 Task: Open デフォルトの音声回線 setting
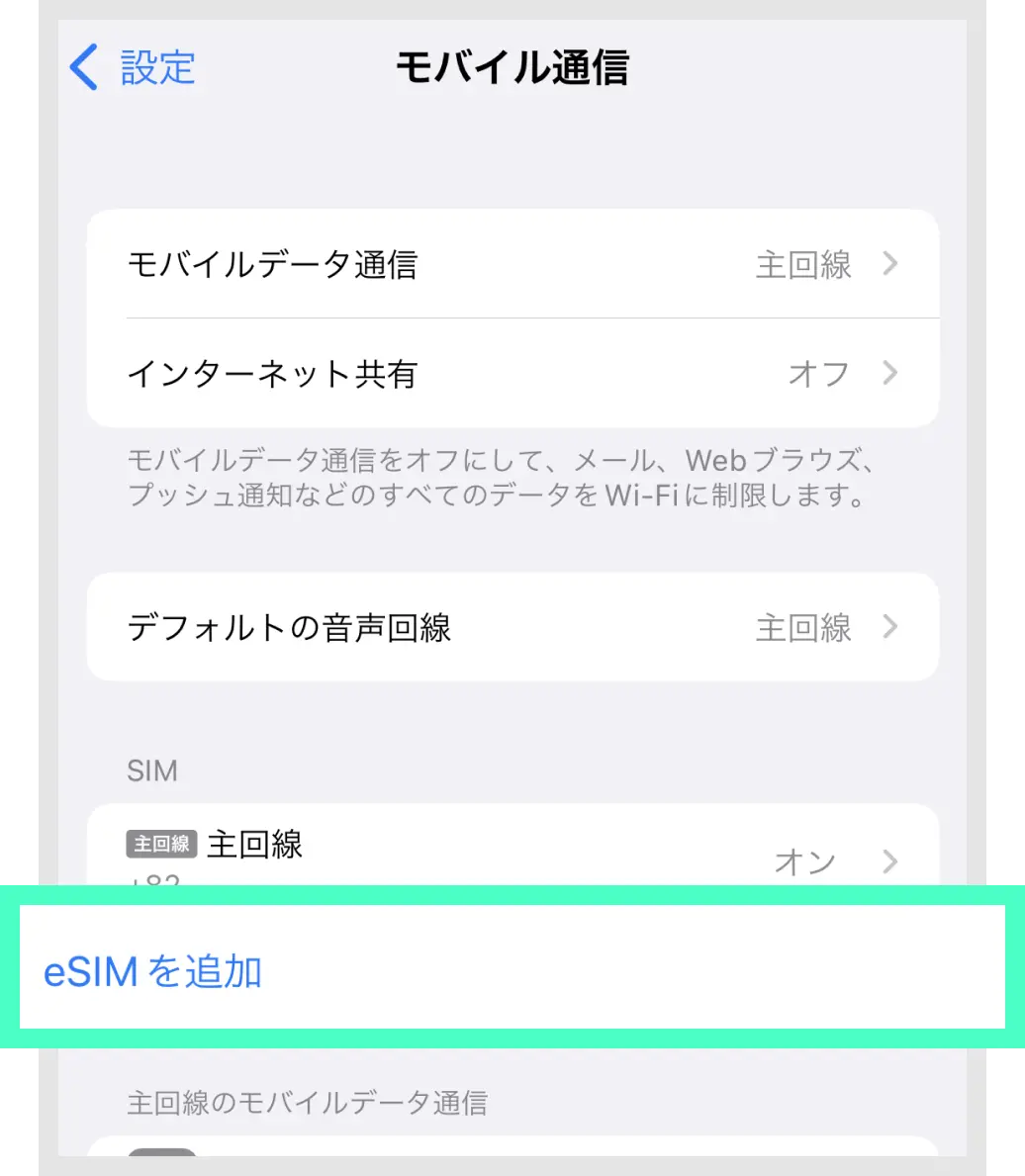512,627
